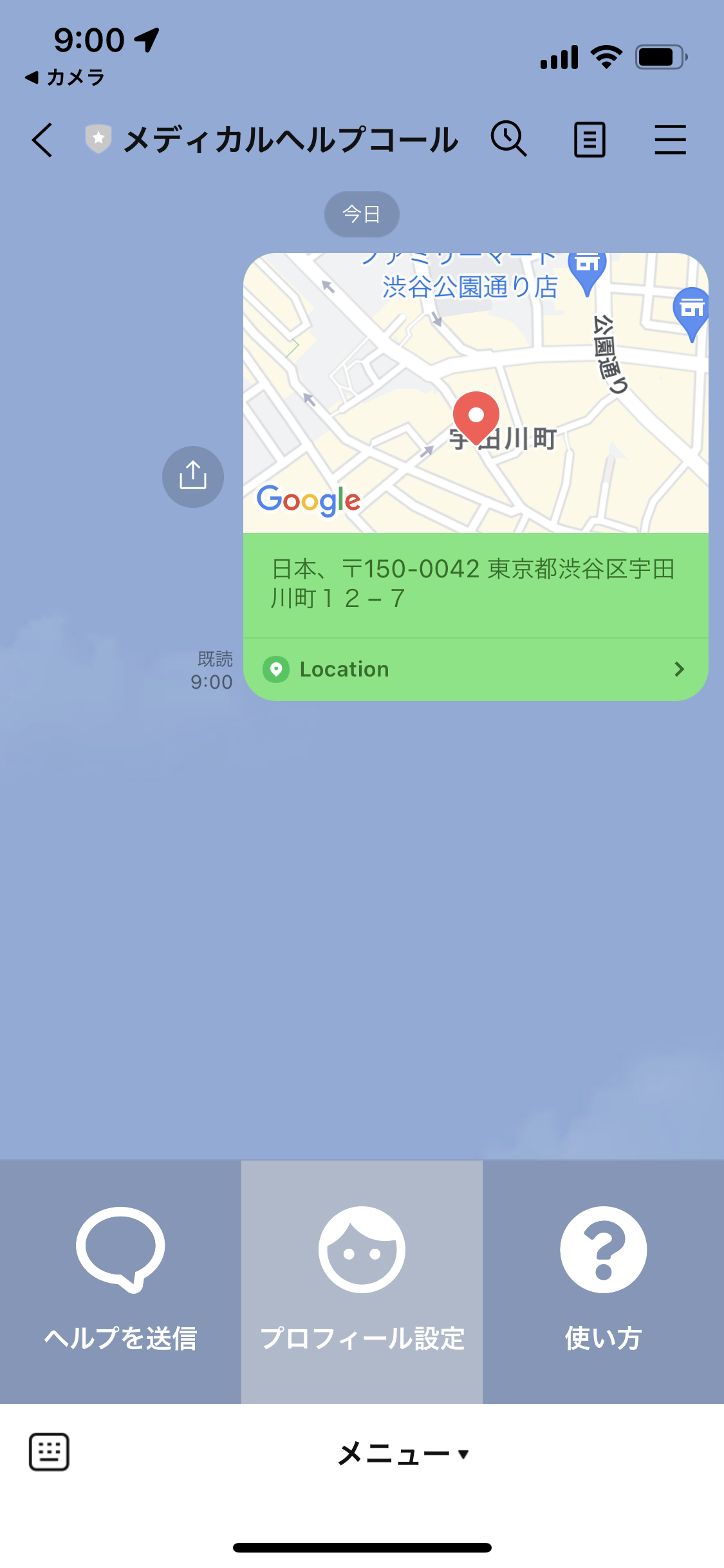
Task: Open the notes icon in the header
Action: [x=589, y=140]
